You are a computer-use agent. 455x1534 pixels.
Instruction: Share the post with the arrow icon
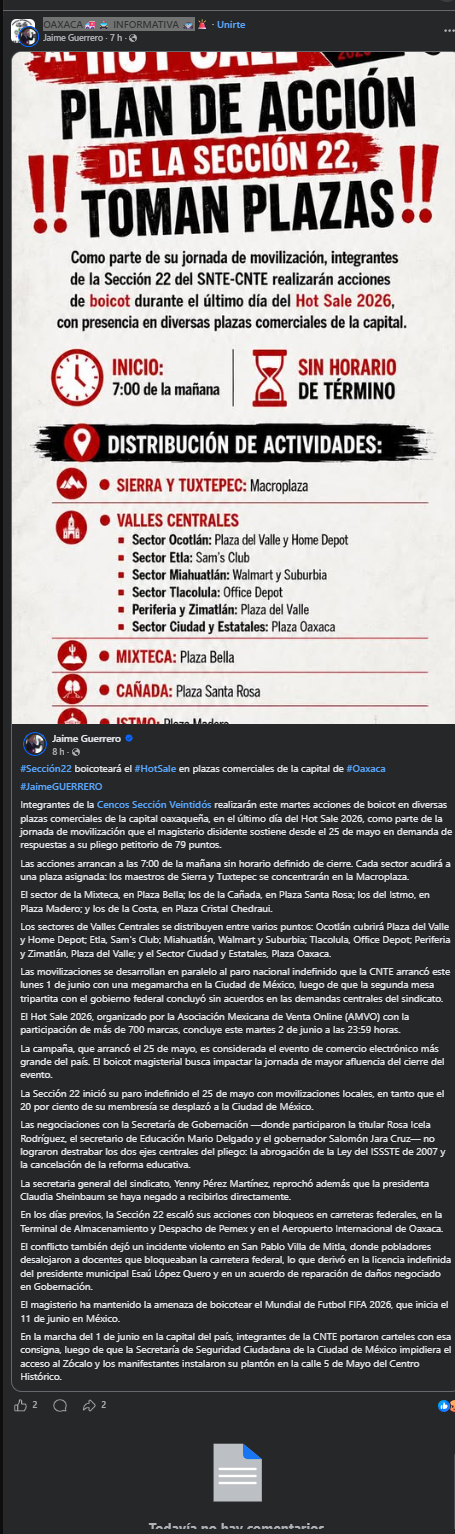[94, 1404]
